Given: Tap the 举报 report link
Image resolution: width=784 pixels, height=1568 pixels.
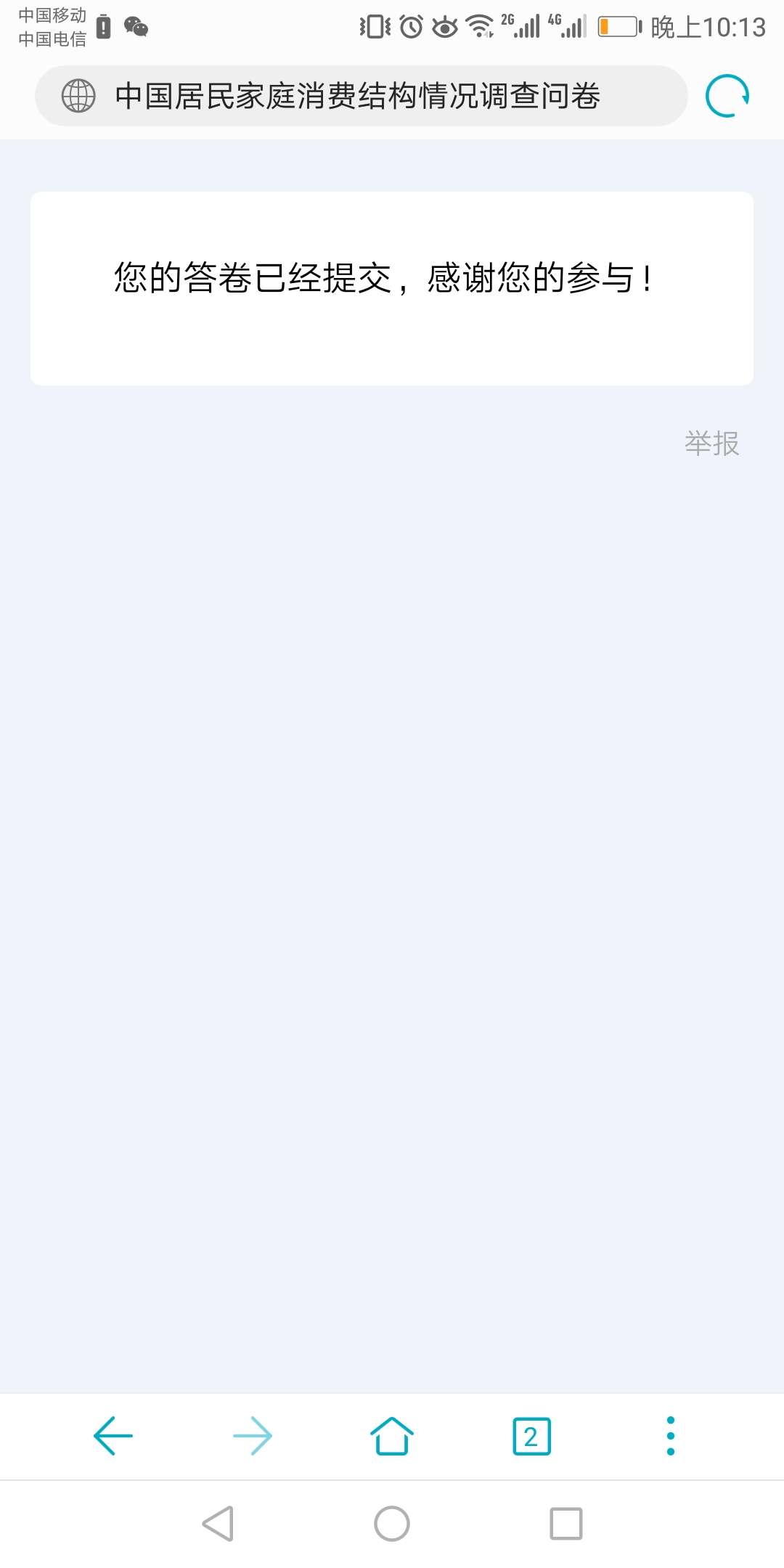Looking at the screenshot, I should point(711,443).
